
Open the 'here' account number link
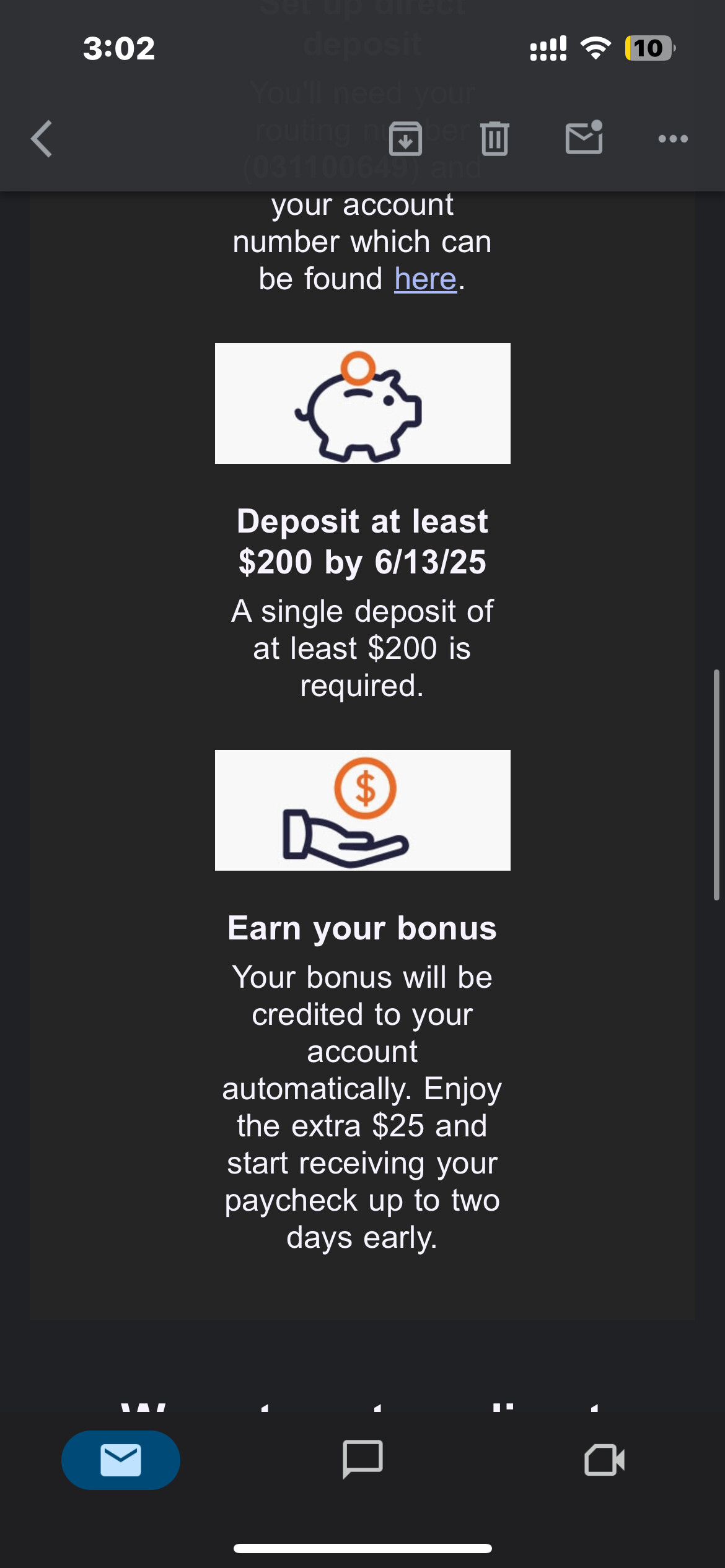click(425, 279)
